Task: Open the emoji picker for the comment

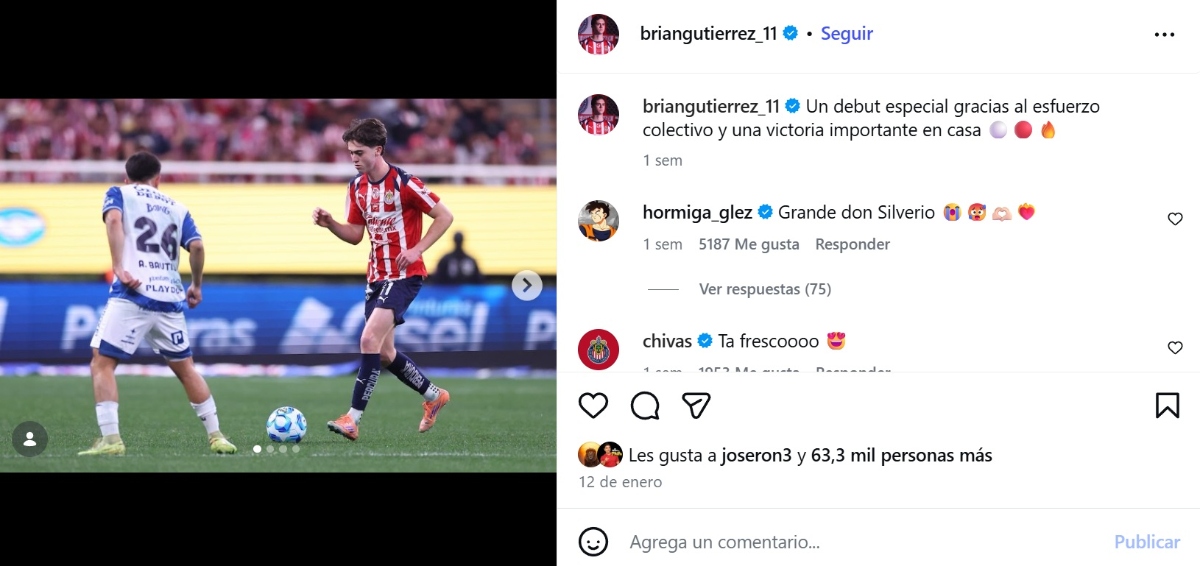Action: [593, 542]
